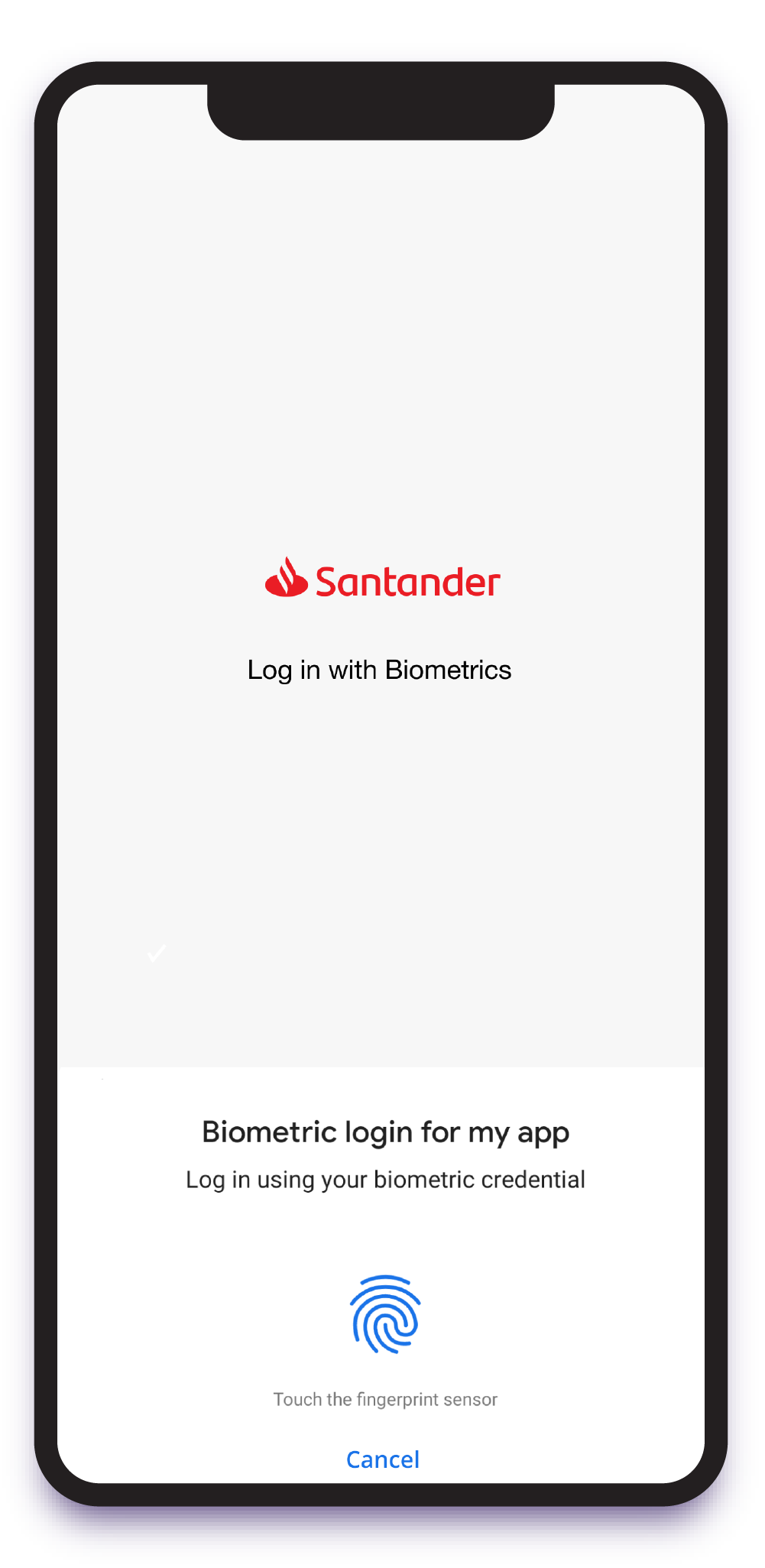Cancel the biometric login prompt
The height and width of the screenshot is (1568, 765).
click(x=382, y=1459)
